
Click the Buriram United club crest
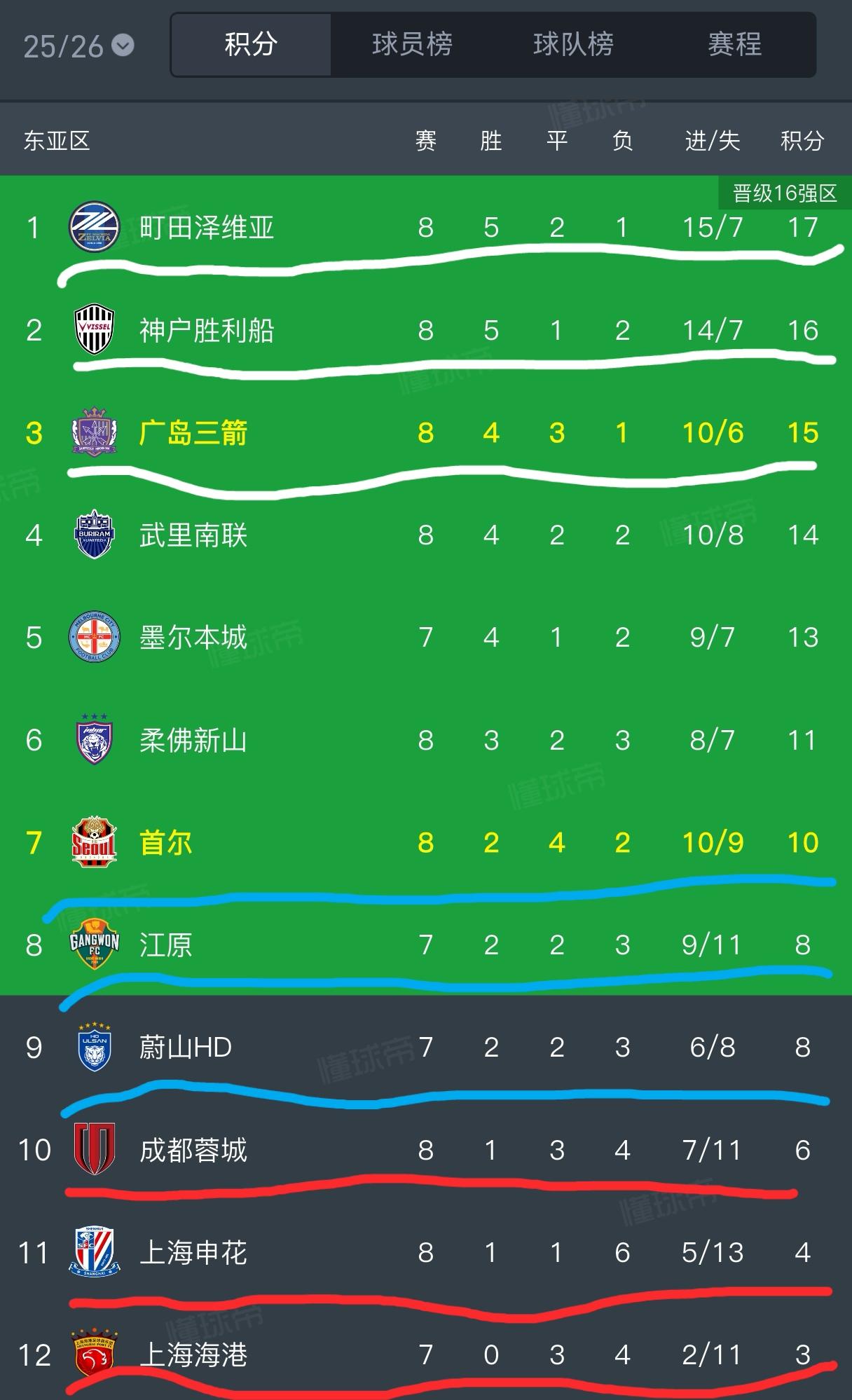pos(95,535)
